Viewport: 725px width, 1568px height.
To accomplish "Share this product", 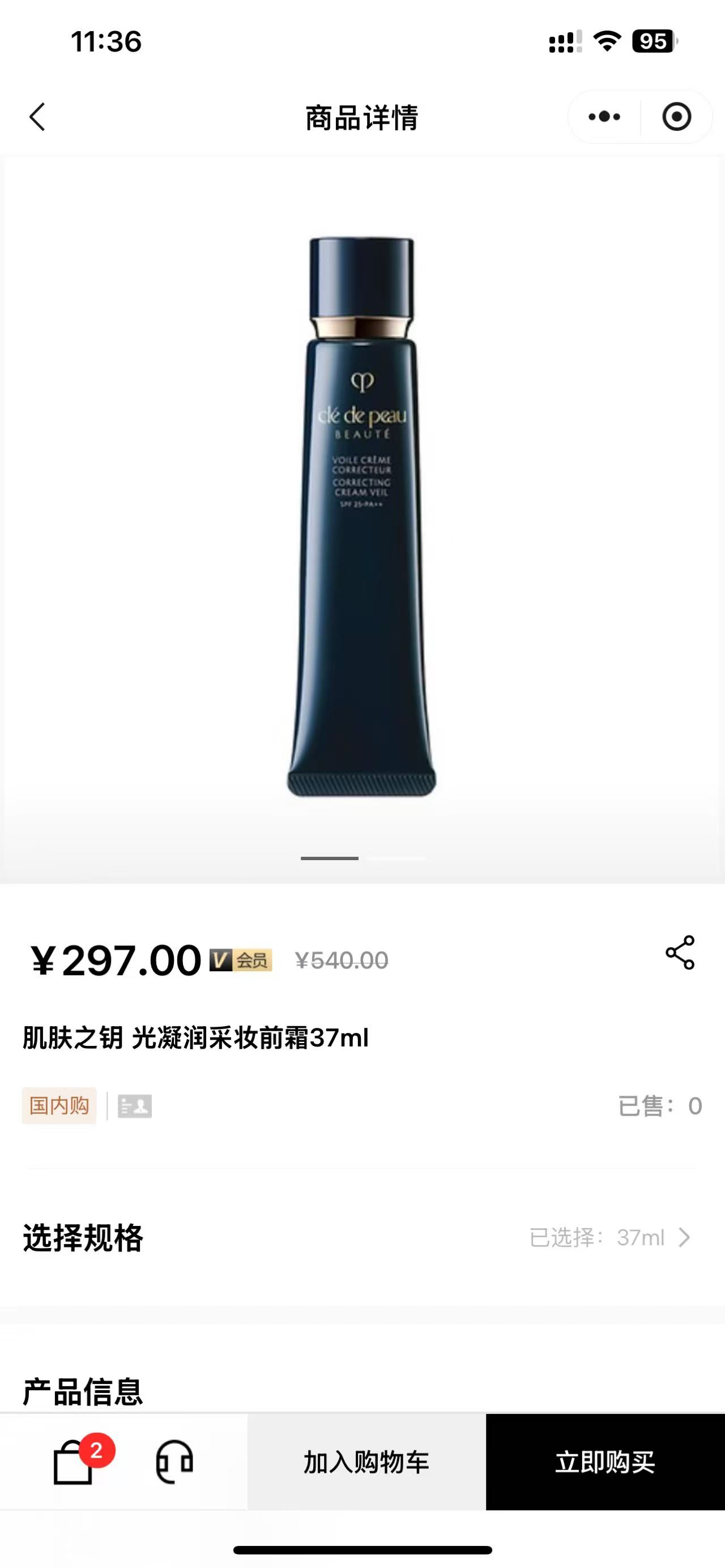I will coord(680,952).
